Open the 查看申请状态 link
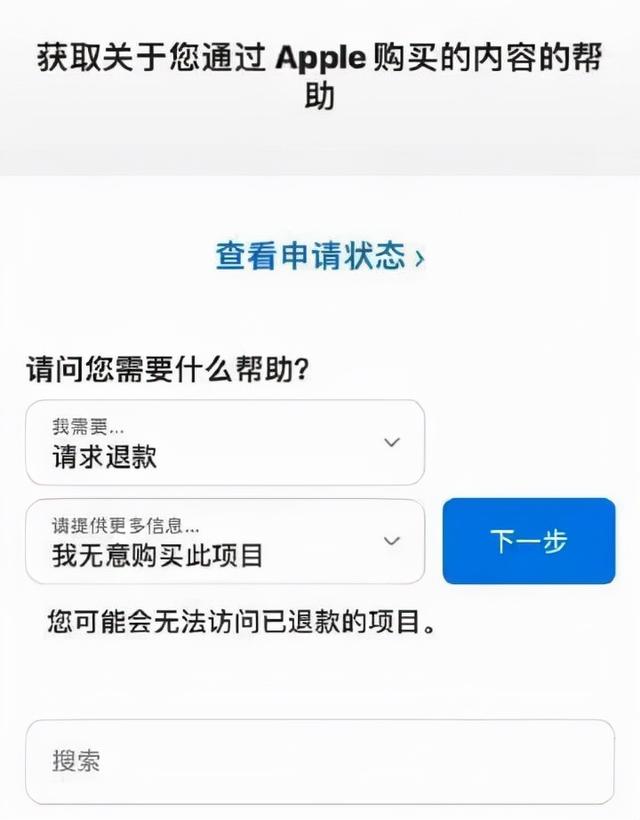 320,256
